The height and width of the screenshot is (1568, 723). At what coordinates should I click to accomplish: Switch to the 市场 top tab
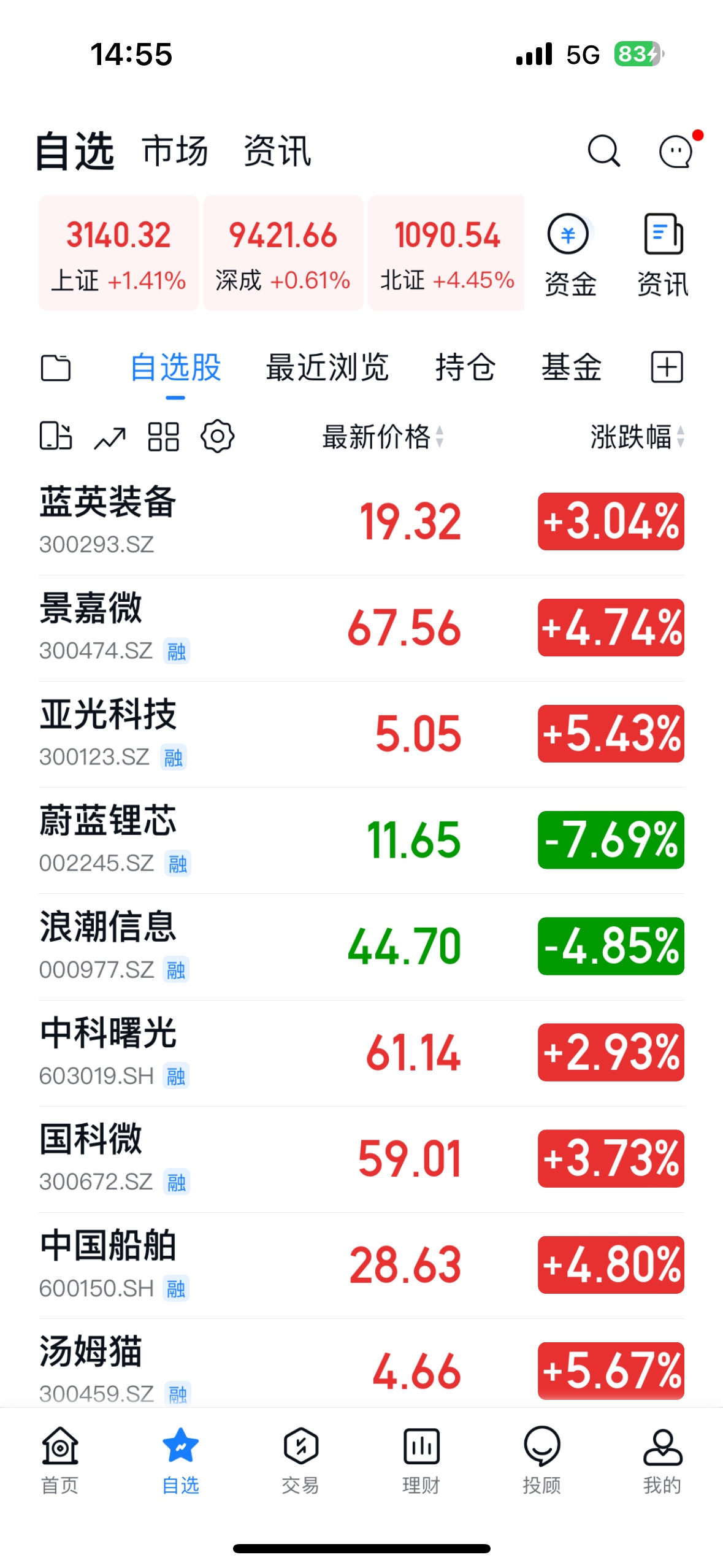point(175,151)
